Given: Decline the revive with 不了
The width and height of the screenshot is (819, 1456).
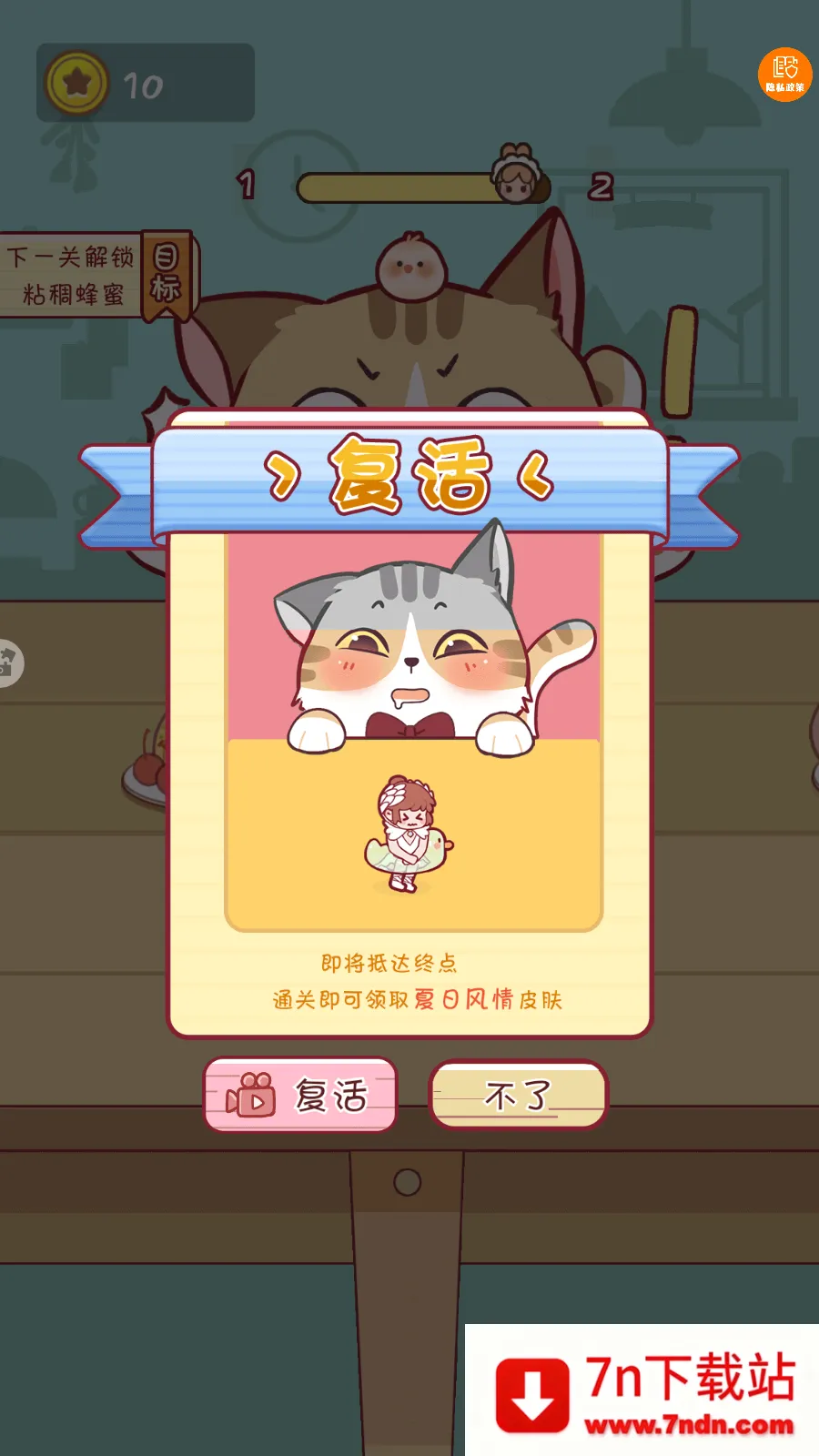Looking at the screenshot, I should 518,1095.
